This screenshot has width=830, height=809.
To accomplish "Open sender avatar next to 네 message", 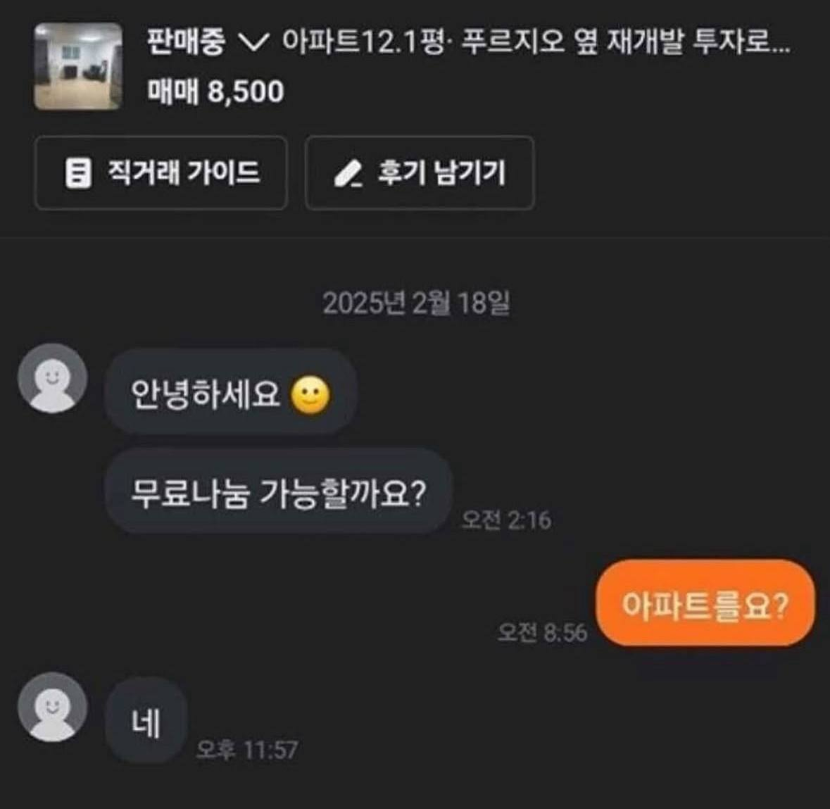I will point(53,707).
